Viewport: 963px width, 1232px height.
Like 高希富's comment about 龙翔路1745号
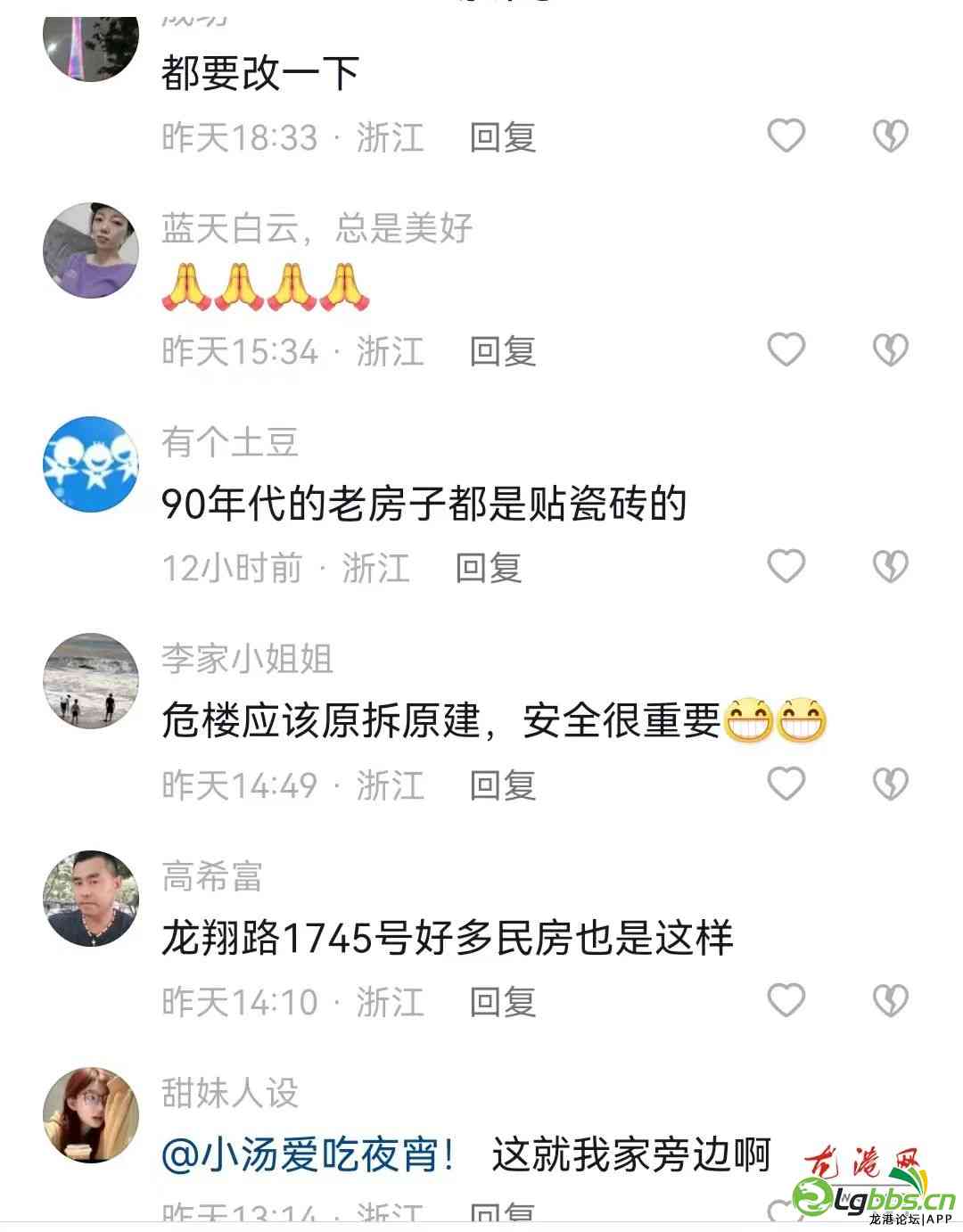(x=786, y=1000)
